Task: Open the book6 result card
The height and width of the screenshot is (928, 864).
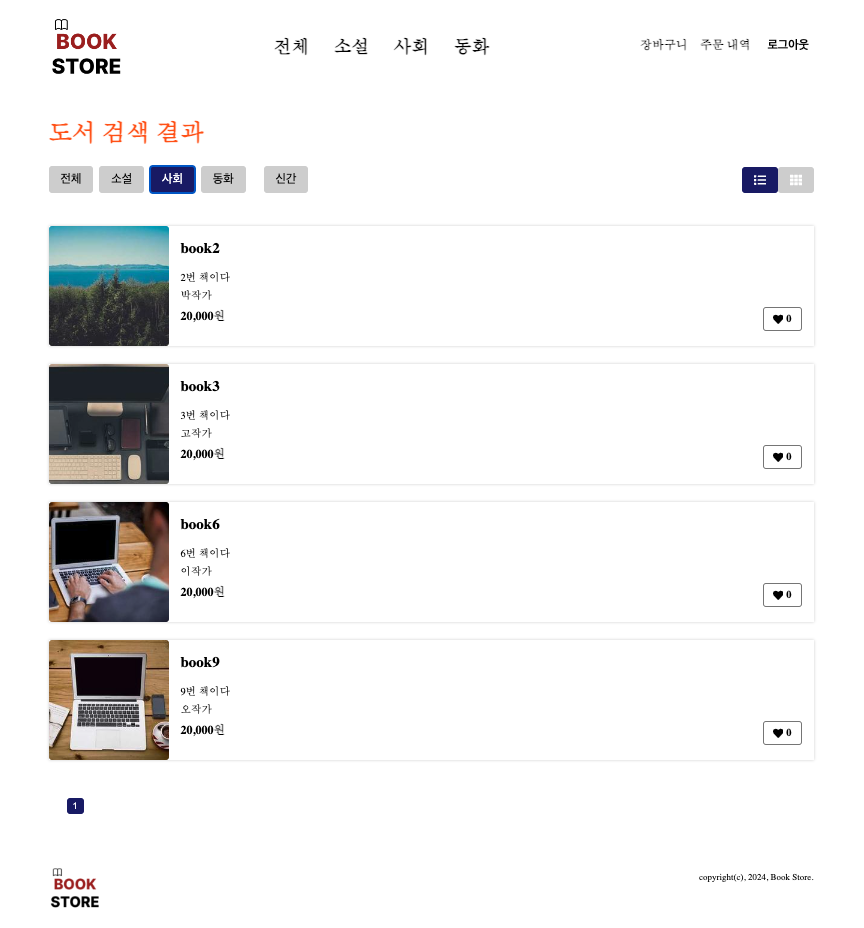Action: point(200,524)
